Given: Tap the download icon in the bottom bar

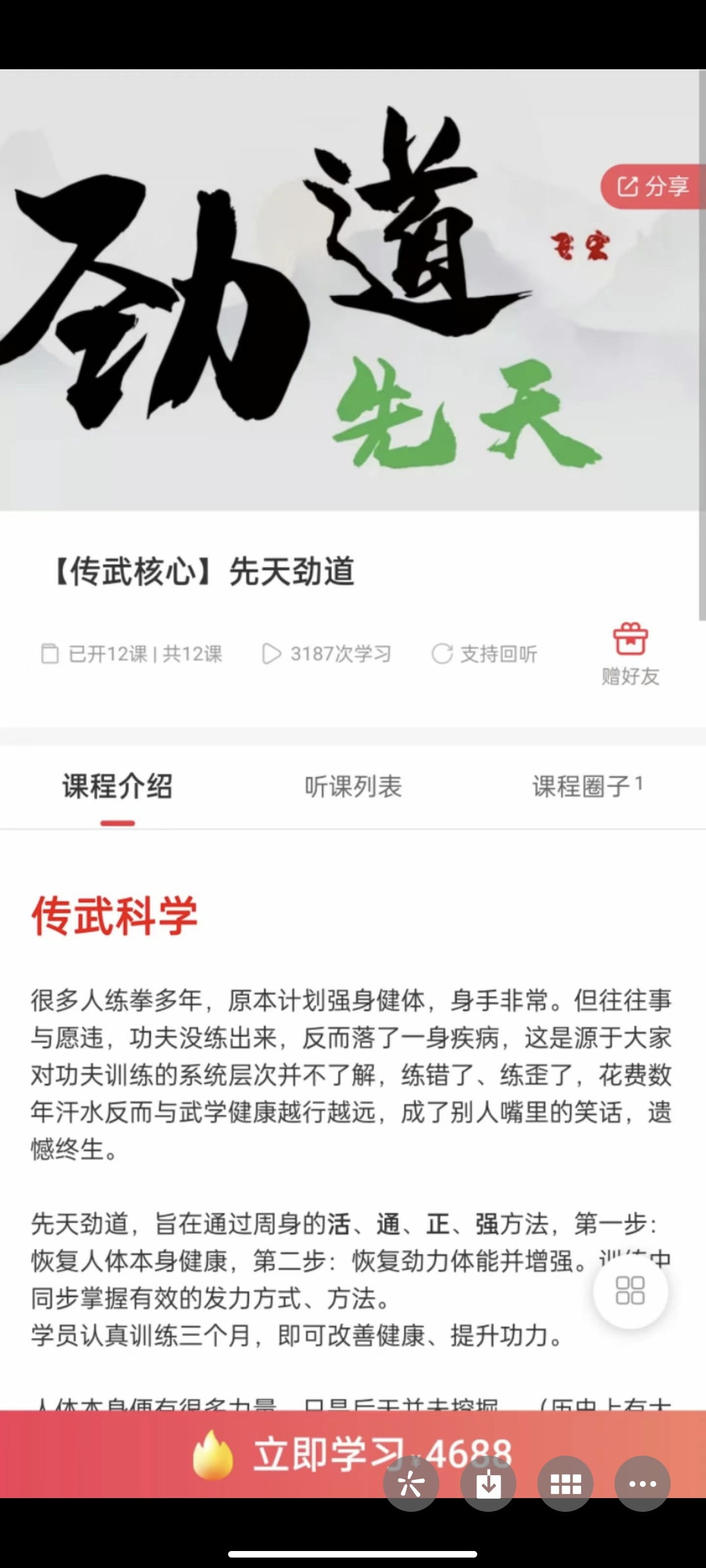Looking at the screenshot, I should tap(487, 1483).
